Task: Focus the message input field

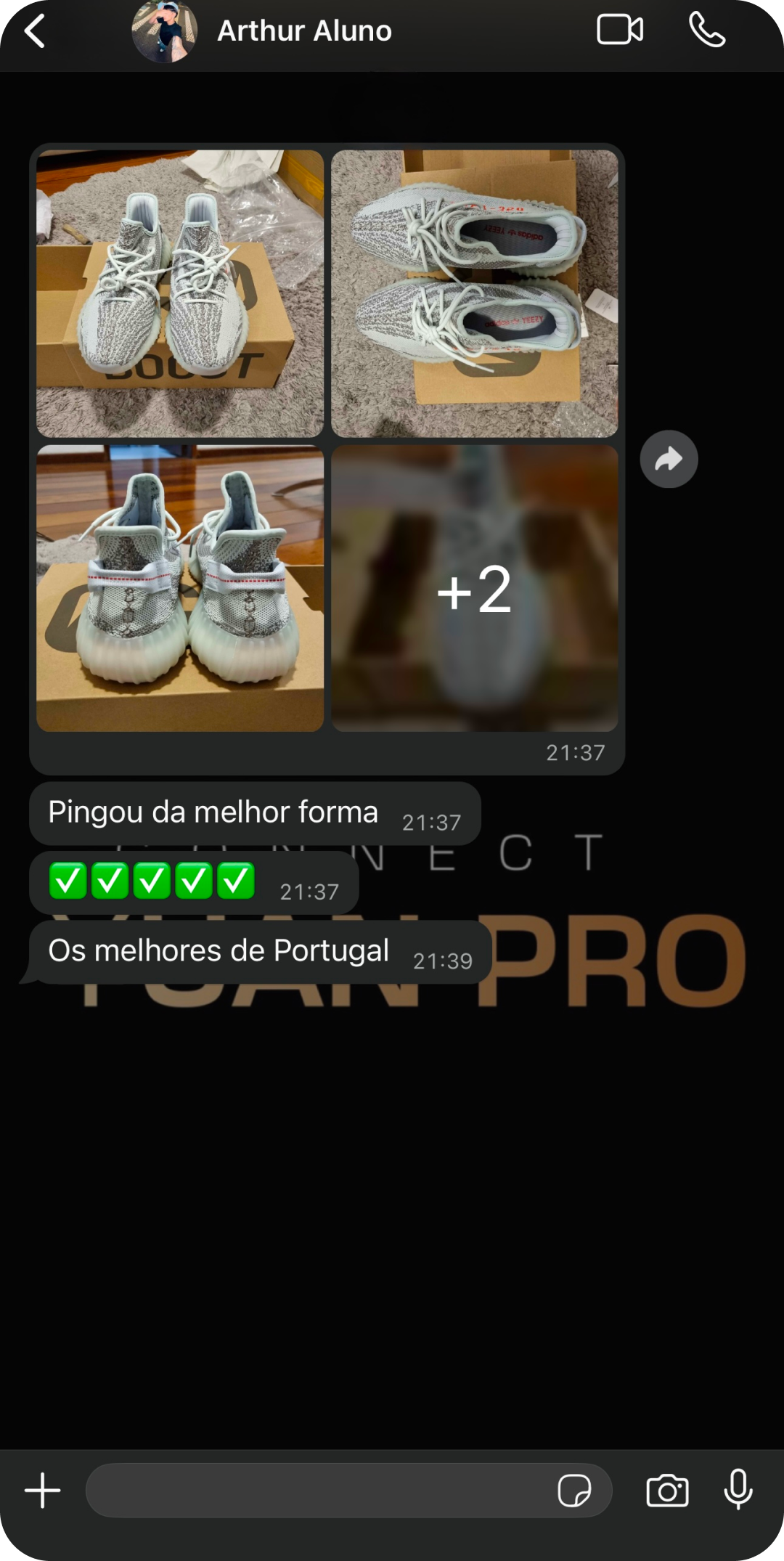Action: pos(319,1491)
